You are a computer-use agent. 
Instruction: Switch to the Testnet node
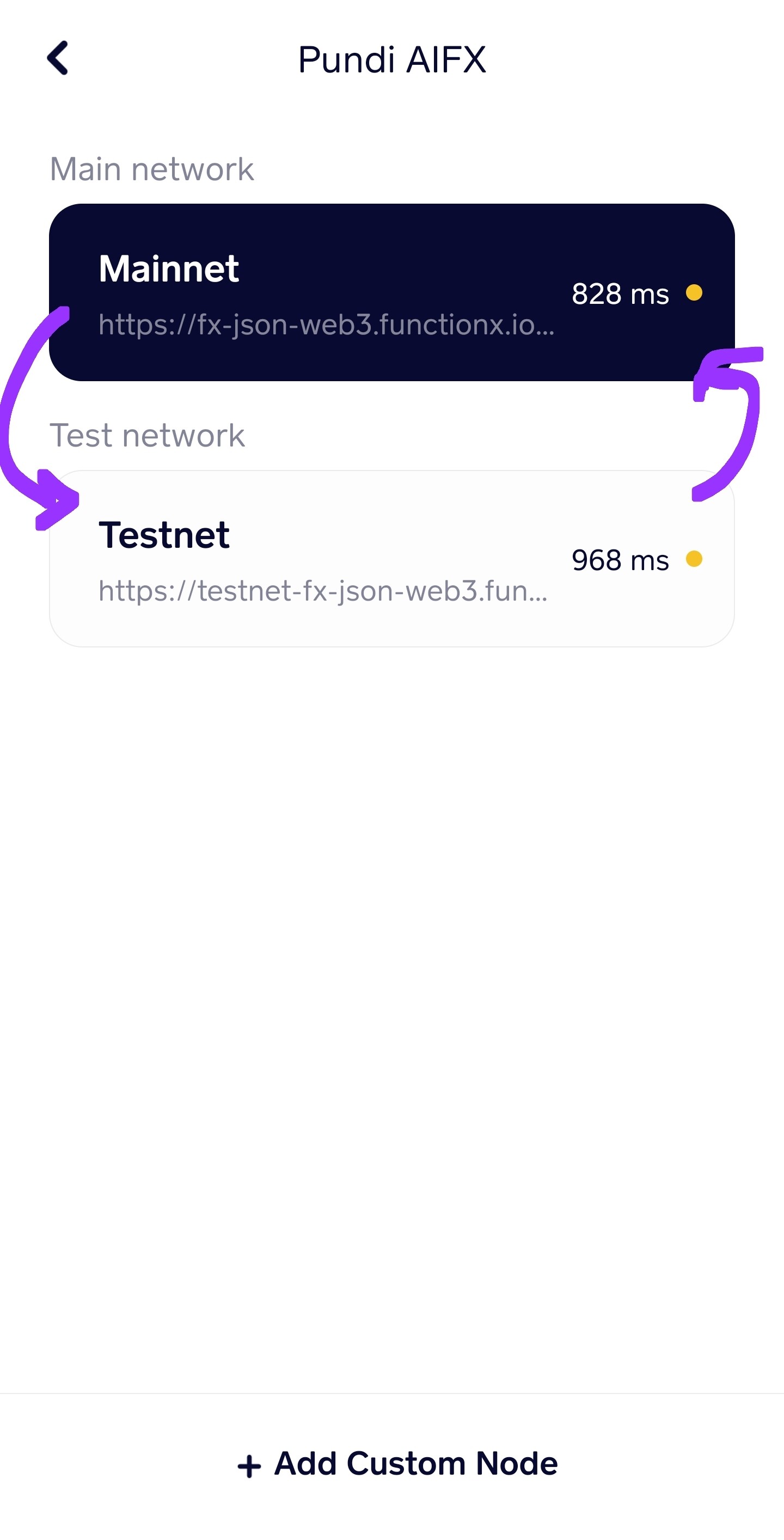391,558
